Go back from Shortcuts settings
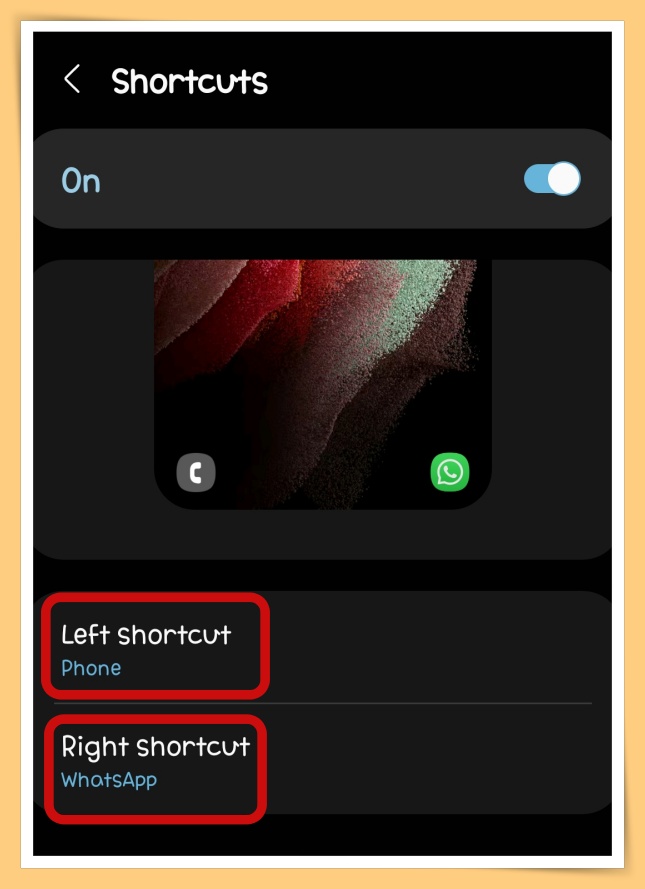 (72, 80)
